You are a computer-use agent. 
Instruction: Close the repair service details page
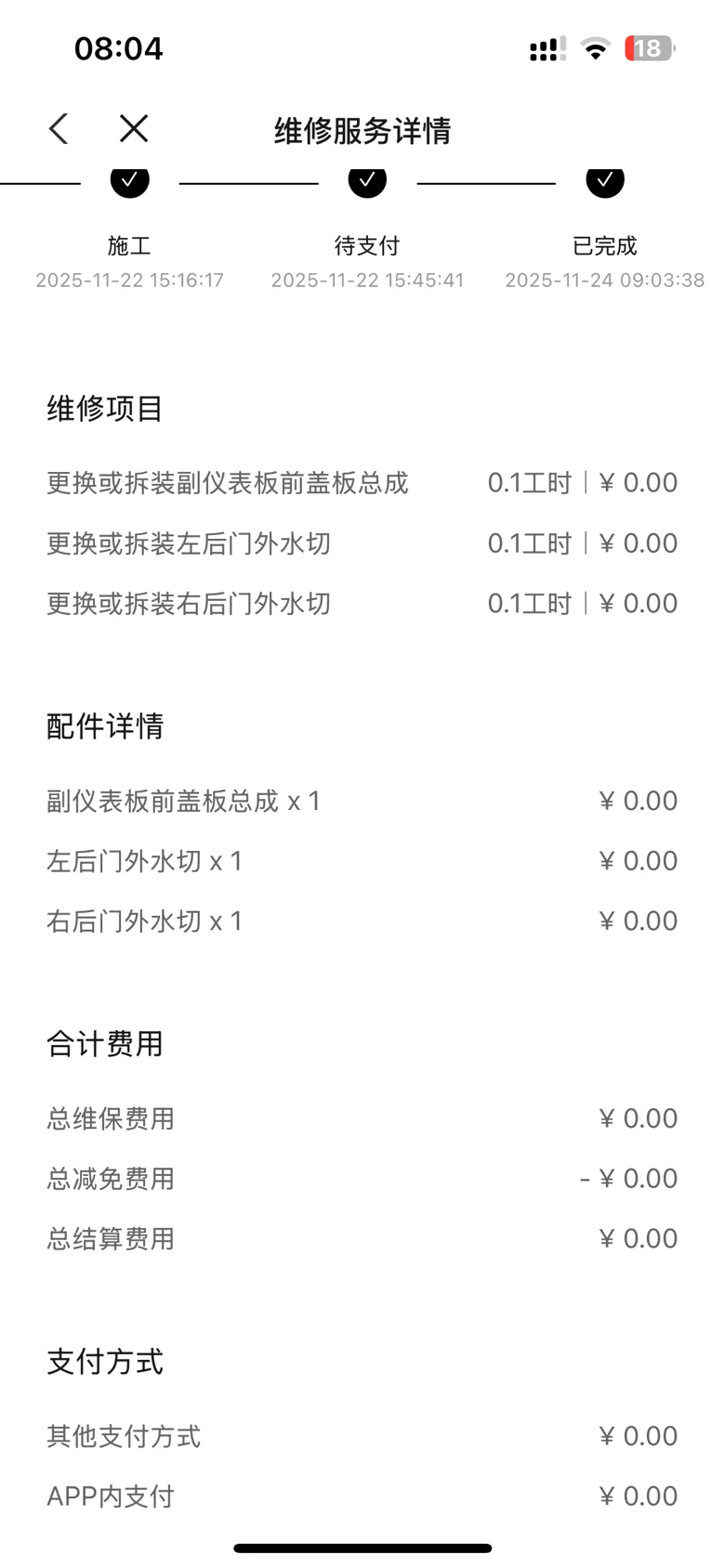point(134,129)
